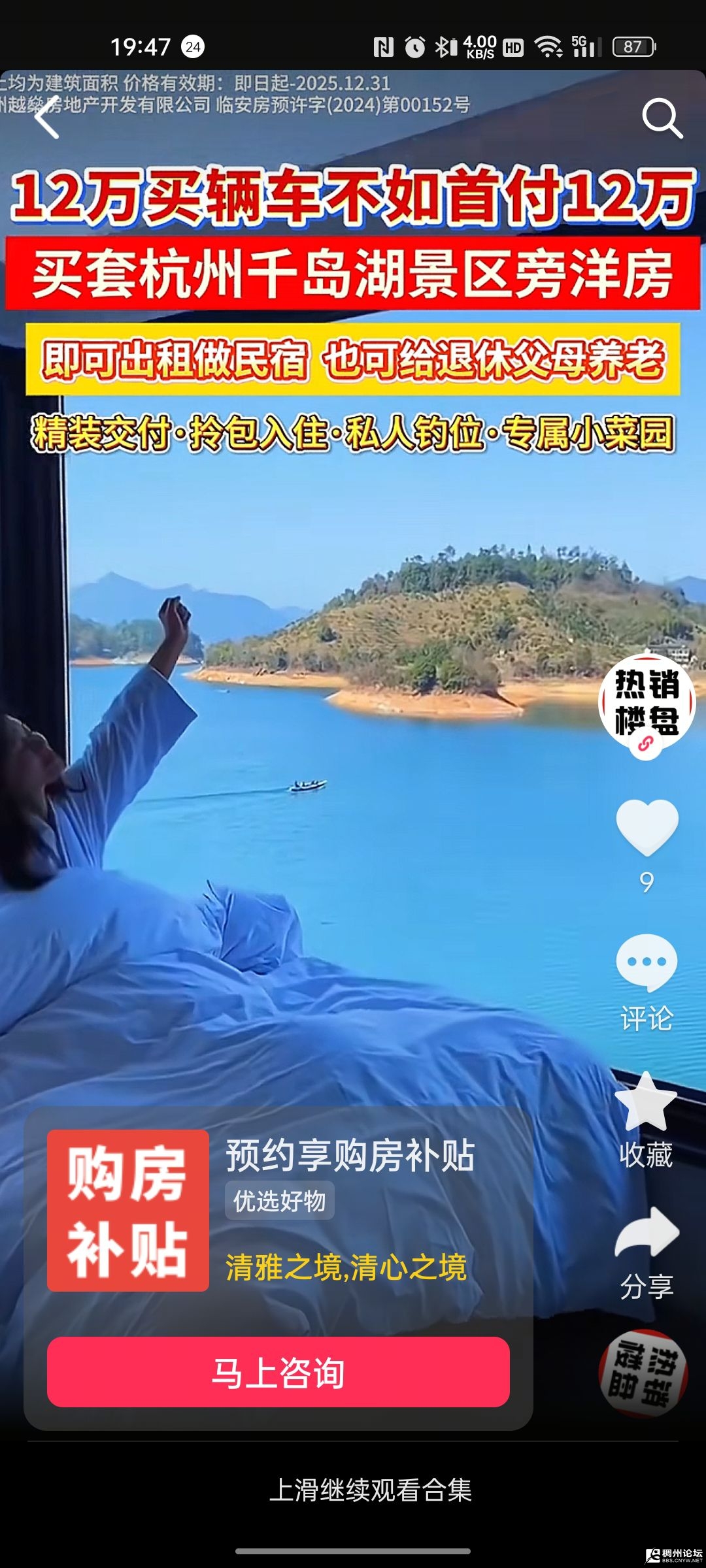The image size is (706, 1568).
Task: Like this video with the heart
Action: tap(647, 826)
